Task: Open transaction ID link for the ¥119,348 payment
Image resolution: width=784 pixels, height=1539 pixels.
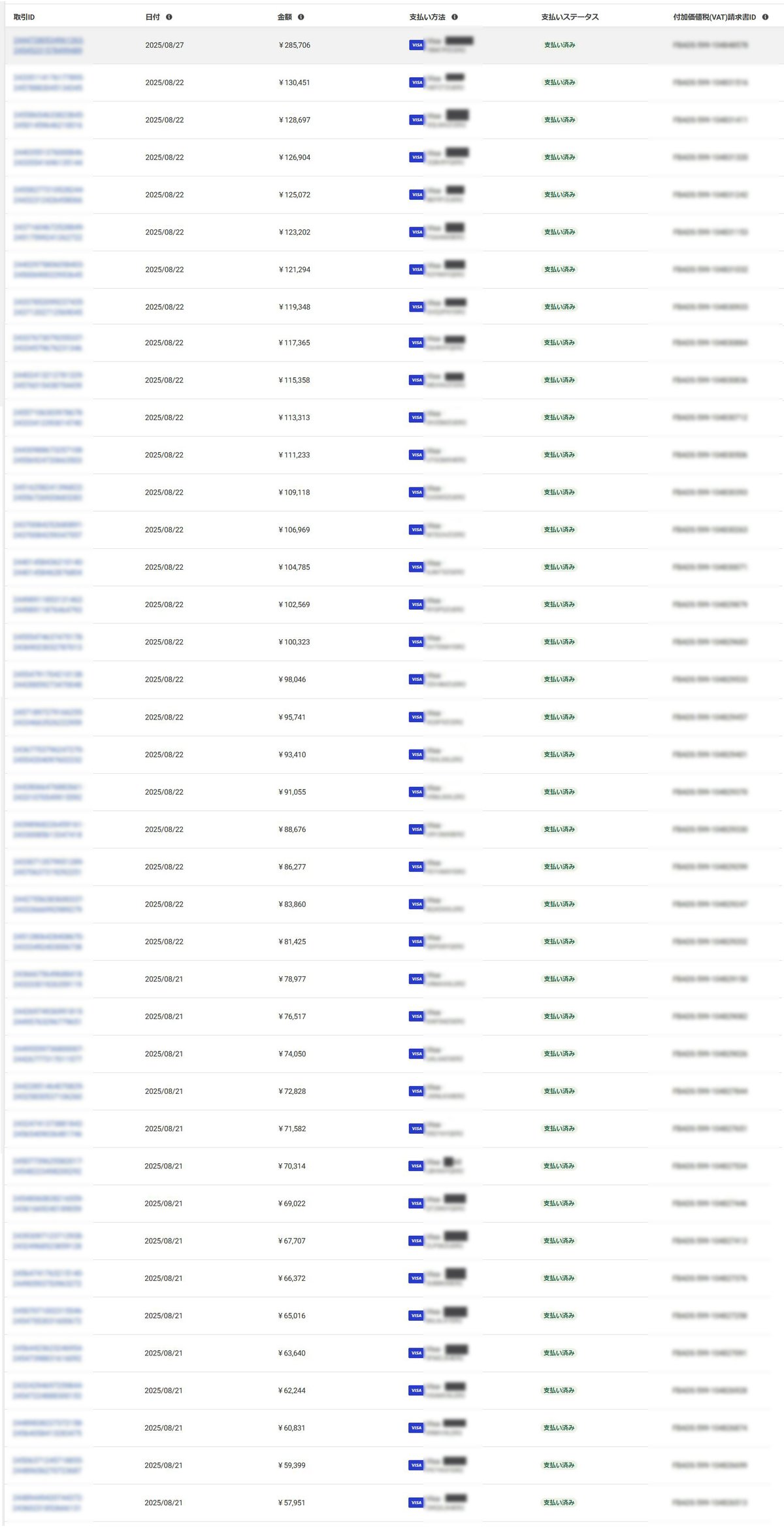Action: 48,307
